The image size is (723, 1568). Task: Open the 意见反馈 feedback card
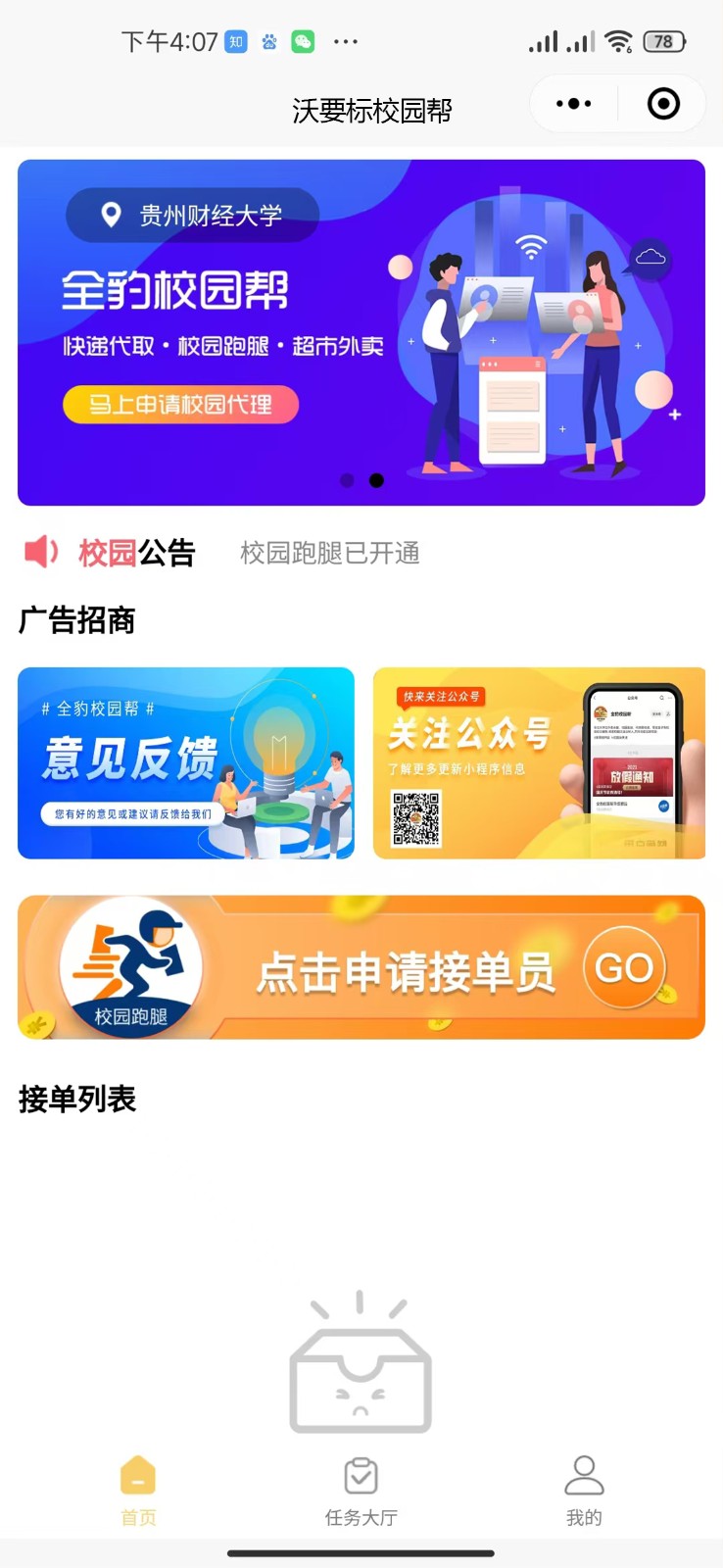186,763
